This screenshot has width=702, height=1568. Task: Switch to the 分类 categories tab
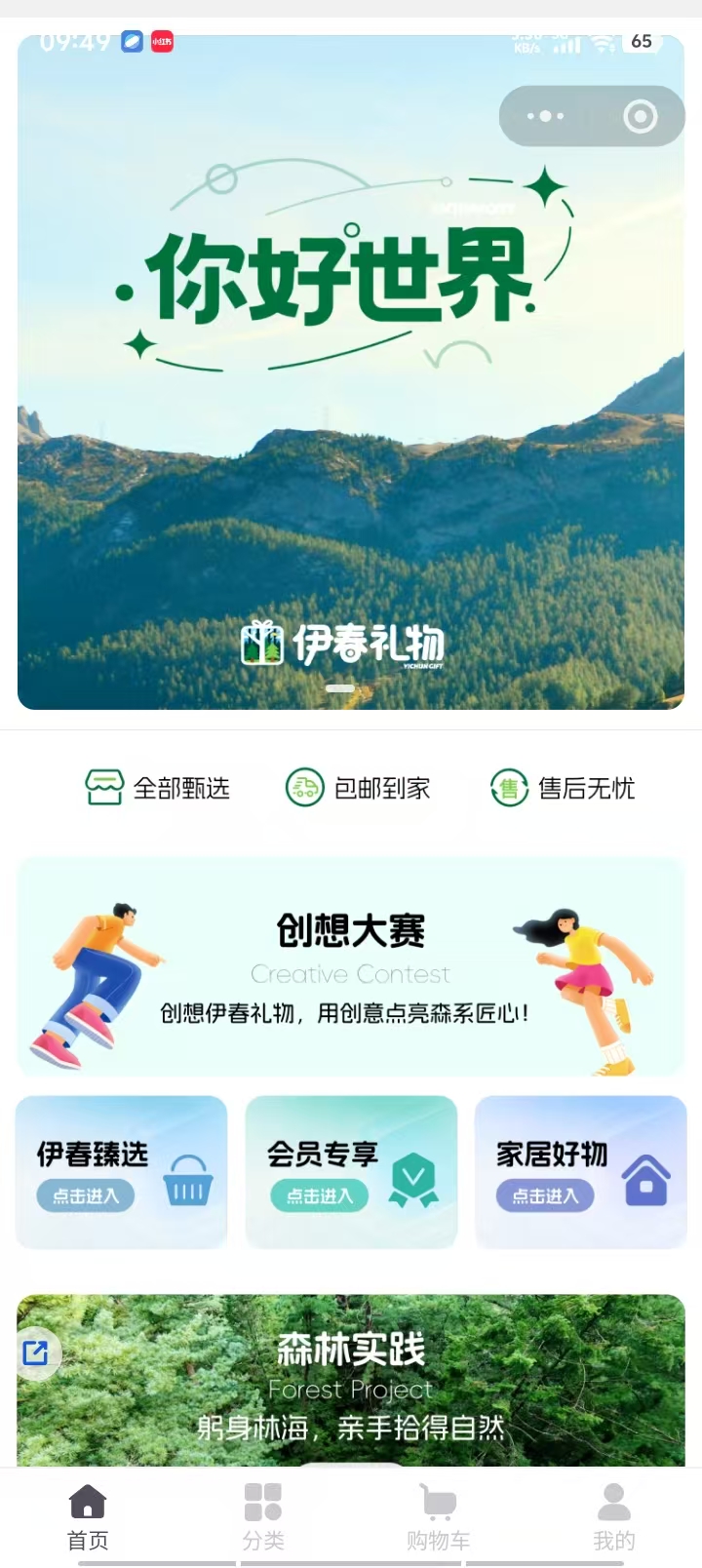[x=263, y=1517]
